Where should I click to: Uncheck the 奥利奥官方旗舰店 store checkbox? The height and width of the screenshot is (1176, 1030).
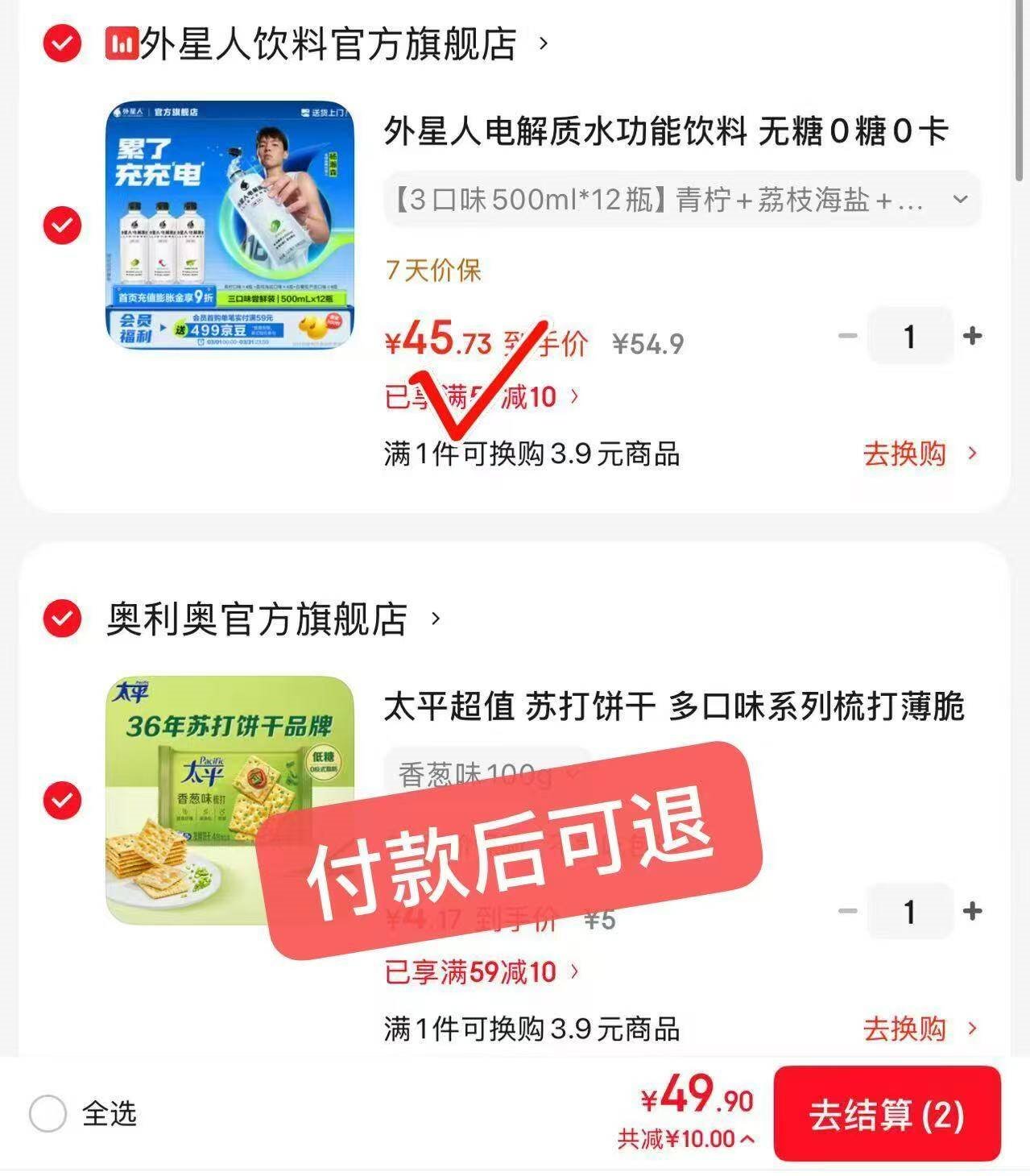pos(62,619)
